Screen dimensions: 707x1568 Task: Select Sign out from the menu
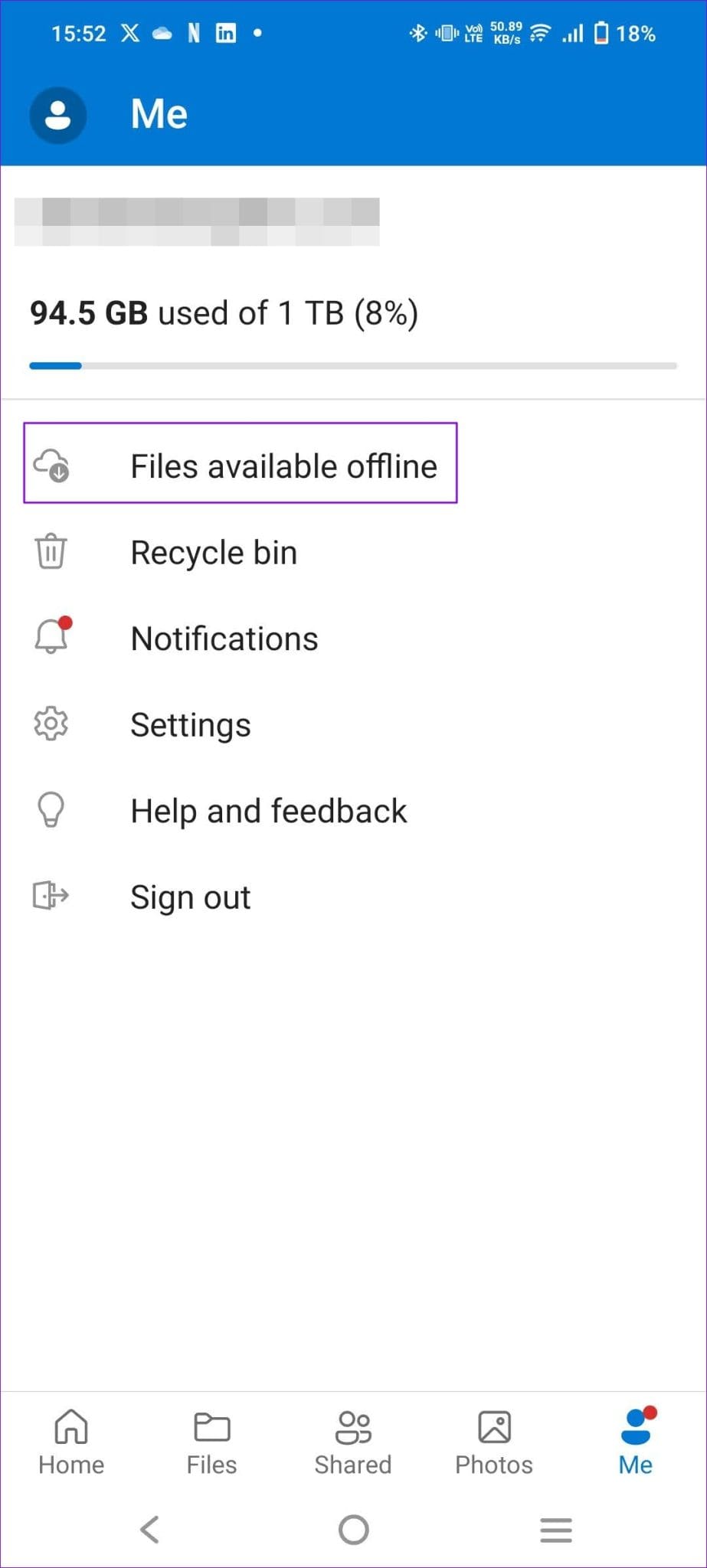tap(190, 896)
